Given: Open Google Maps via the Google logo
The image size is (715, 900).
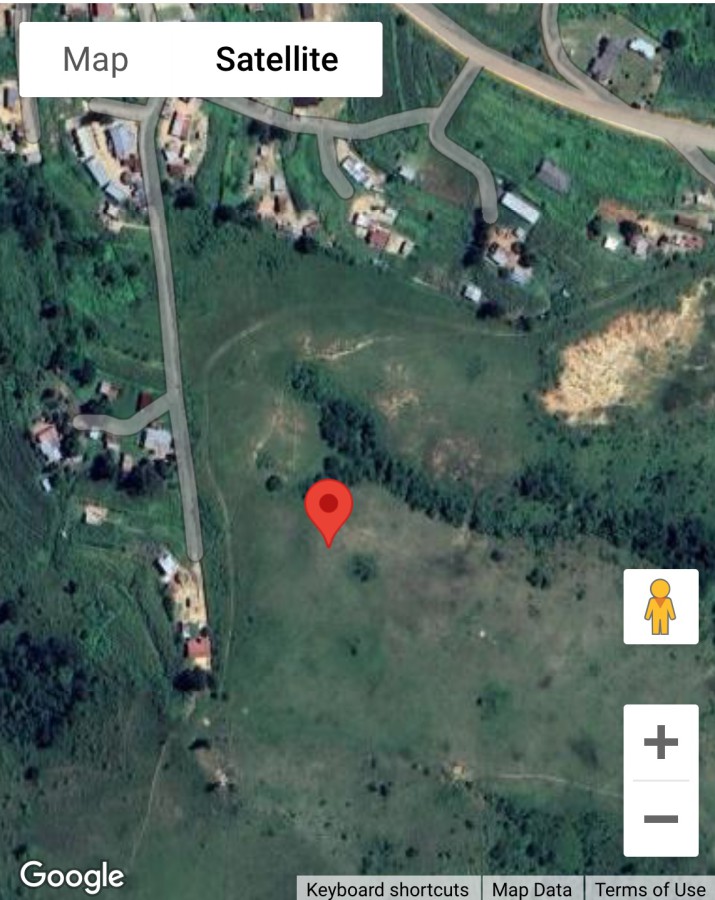Looking at the screenshot, I should point(72,876).
